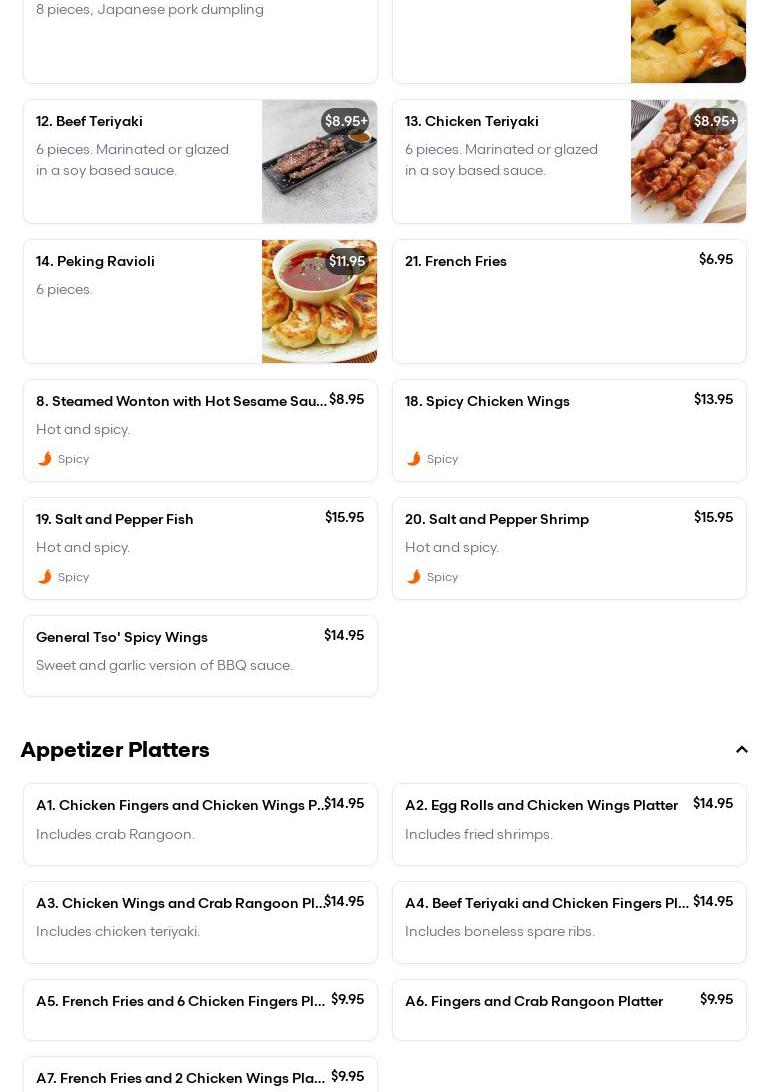Image resolution: width=770 pixels, height=1092 pixels.
Task: Choose A3. Chicken Wings and Crab Rangoon platter
Action: point(200,922)
